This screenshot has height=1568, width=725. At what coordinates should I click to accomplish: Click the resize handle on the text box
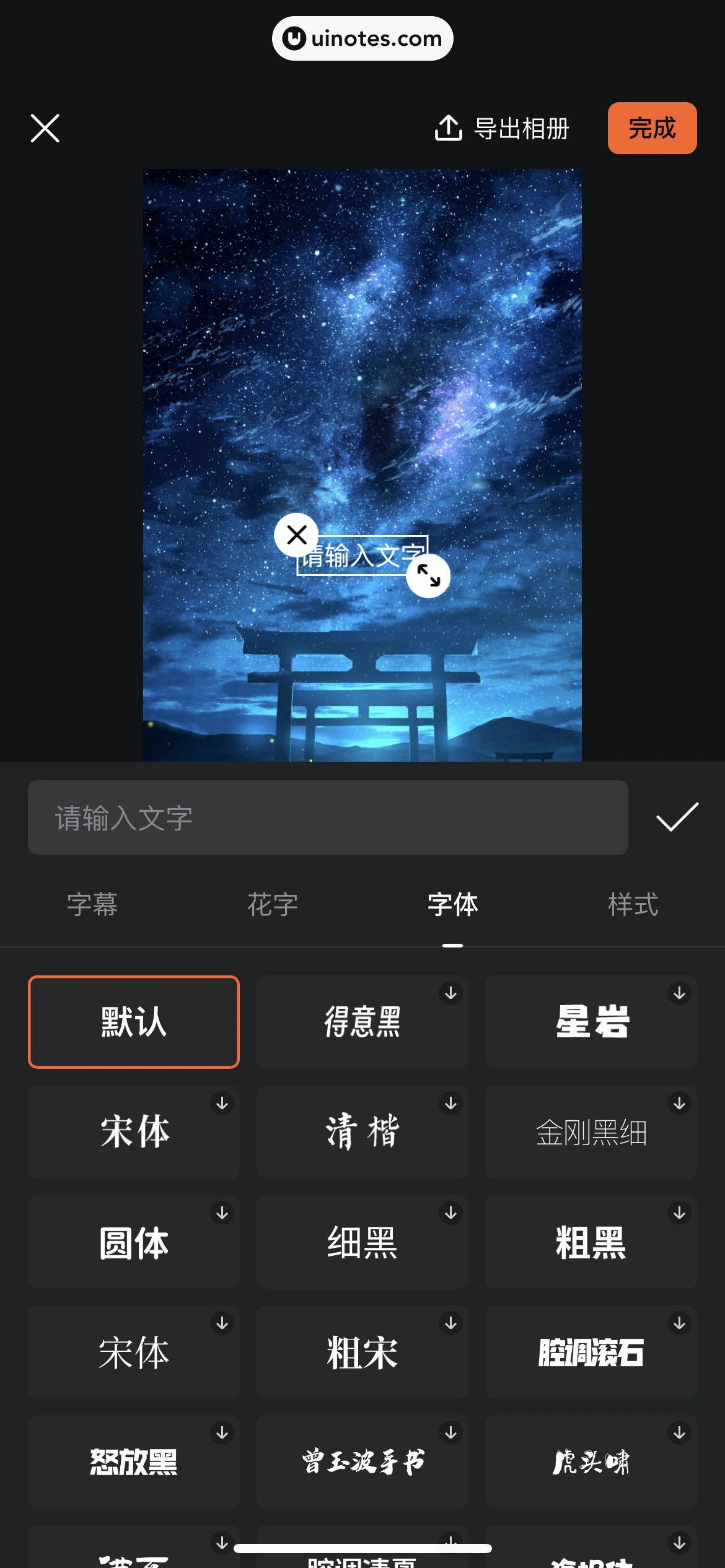(429, 575)
